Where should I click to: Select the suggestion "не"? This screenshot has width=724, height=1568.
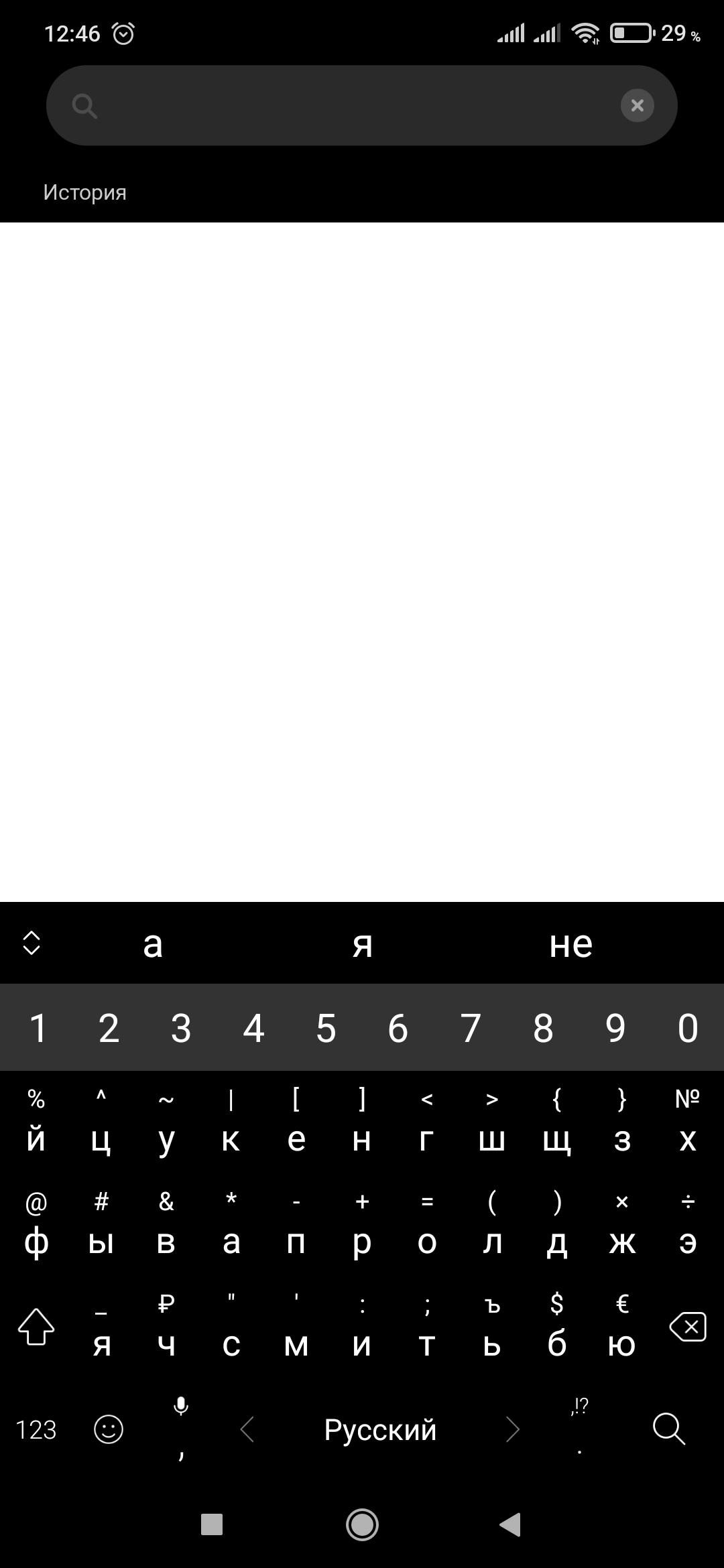pyautogui.click(x=570, y=944)
